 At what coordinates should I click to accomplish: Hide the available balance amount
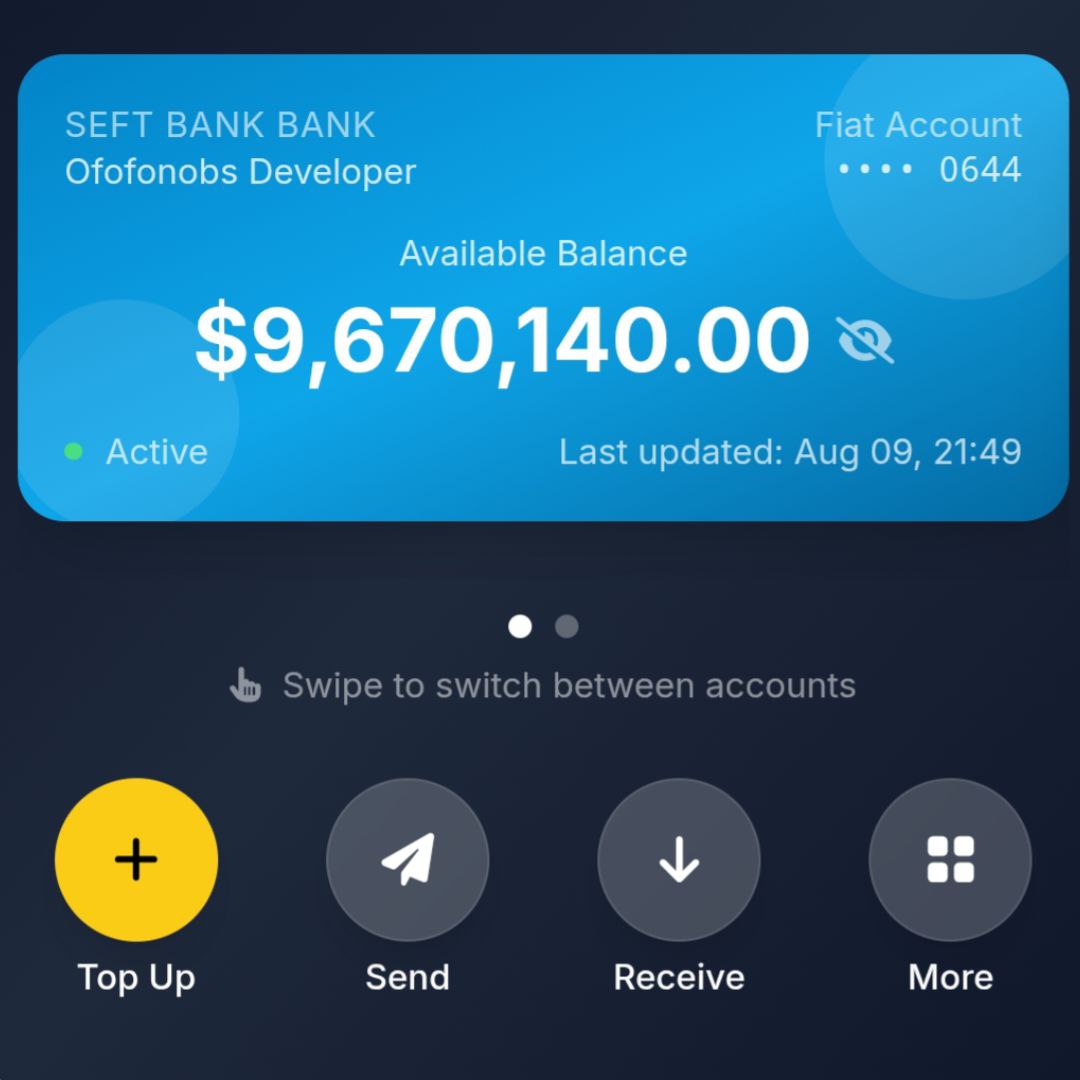point(865,340)
